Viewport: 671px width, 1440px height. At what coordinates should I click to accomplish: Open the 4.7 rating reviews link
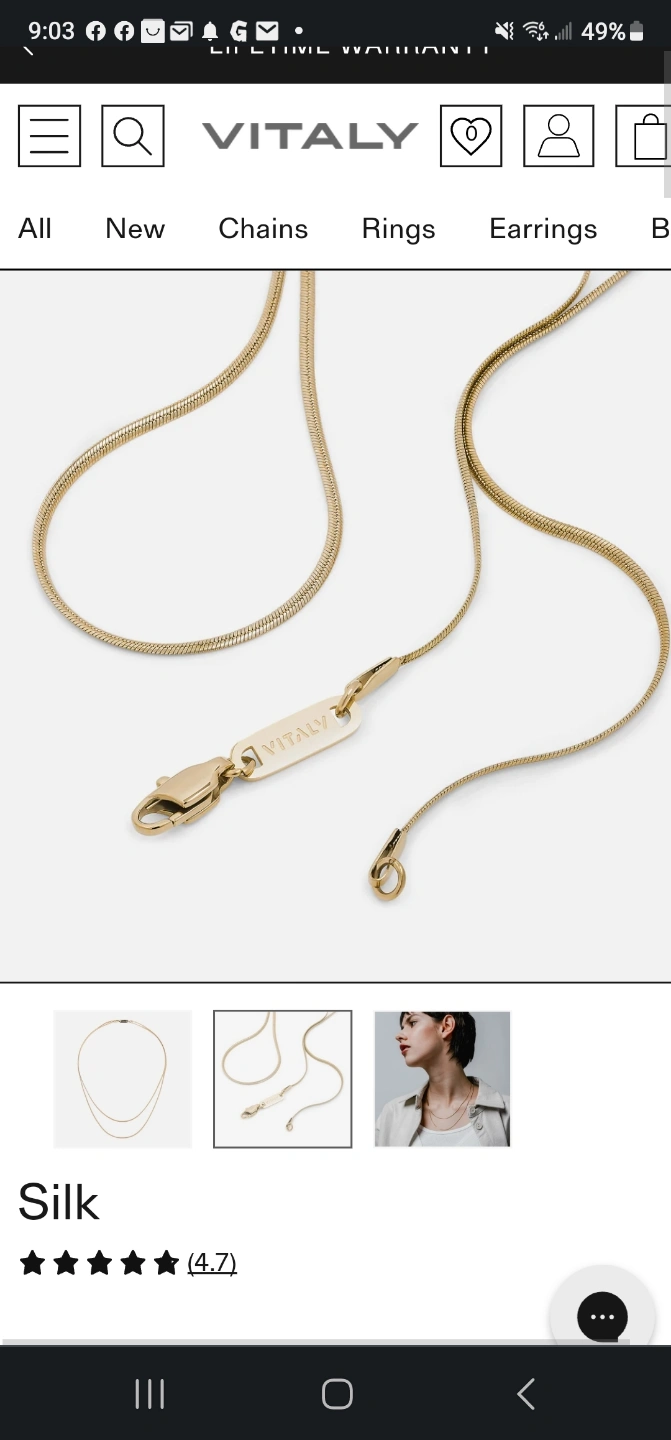[x=212, y=1263]
